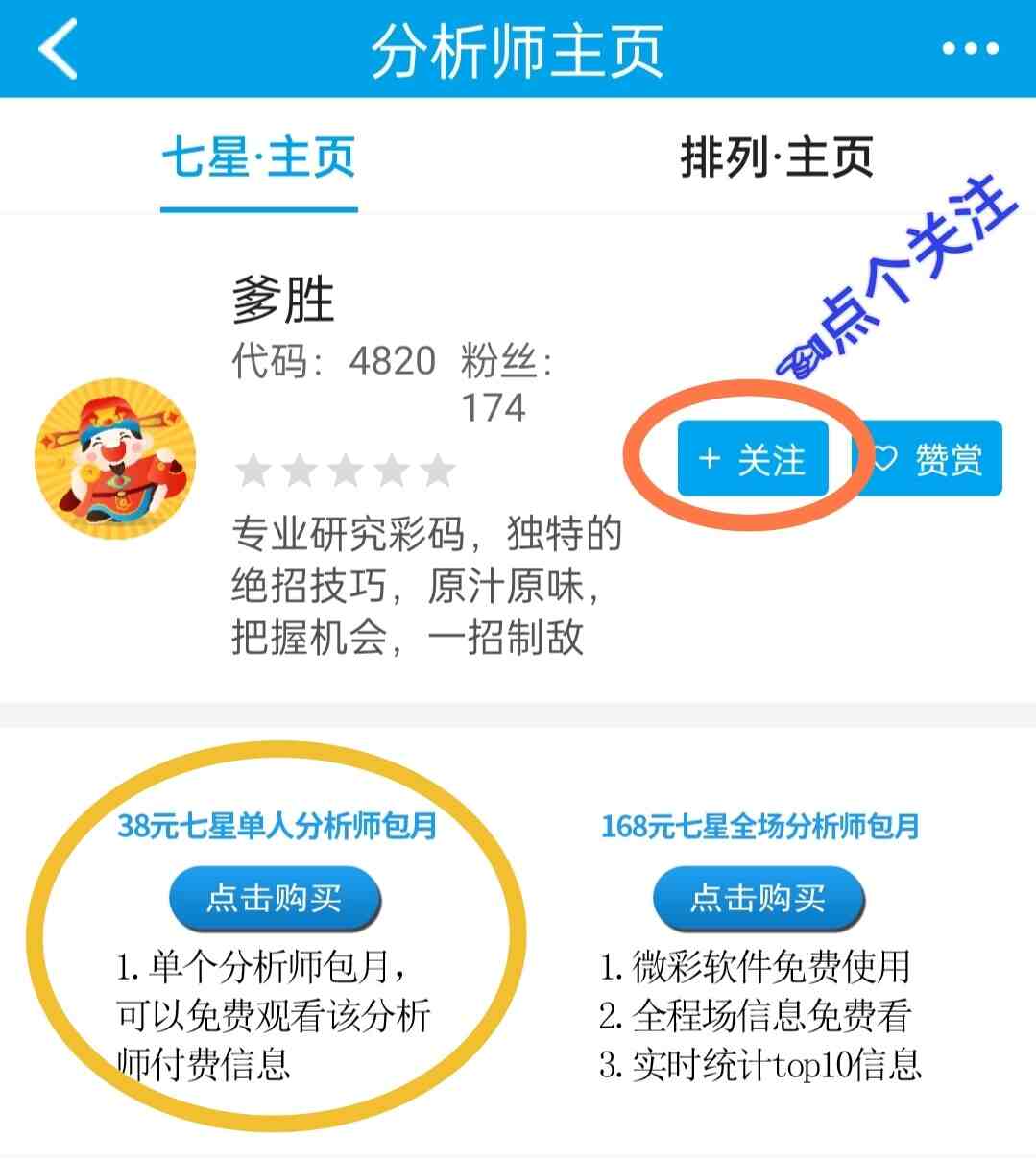Buy the 168元 full-access monthly plan
The height and width of the screenshot is (1161, 1036).
tap(759, 898)
